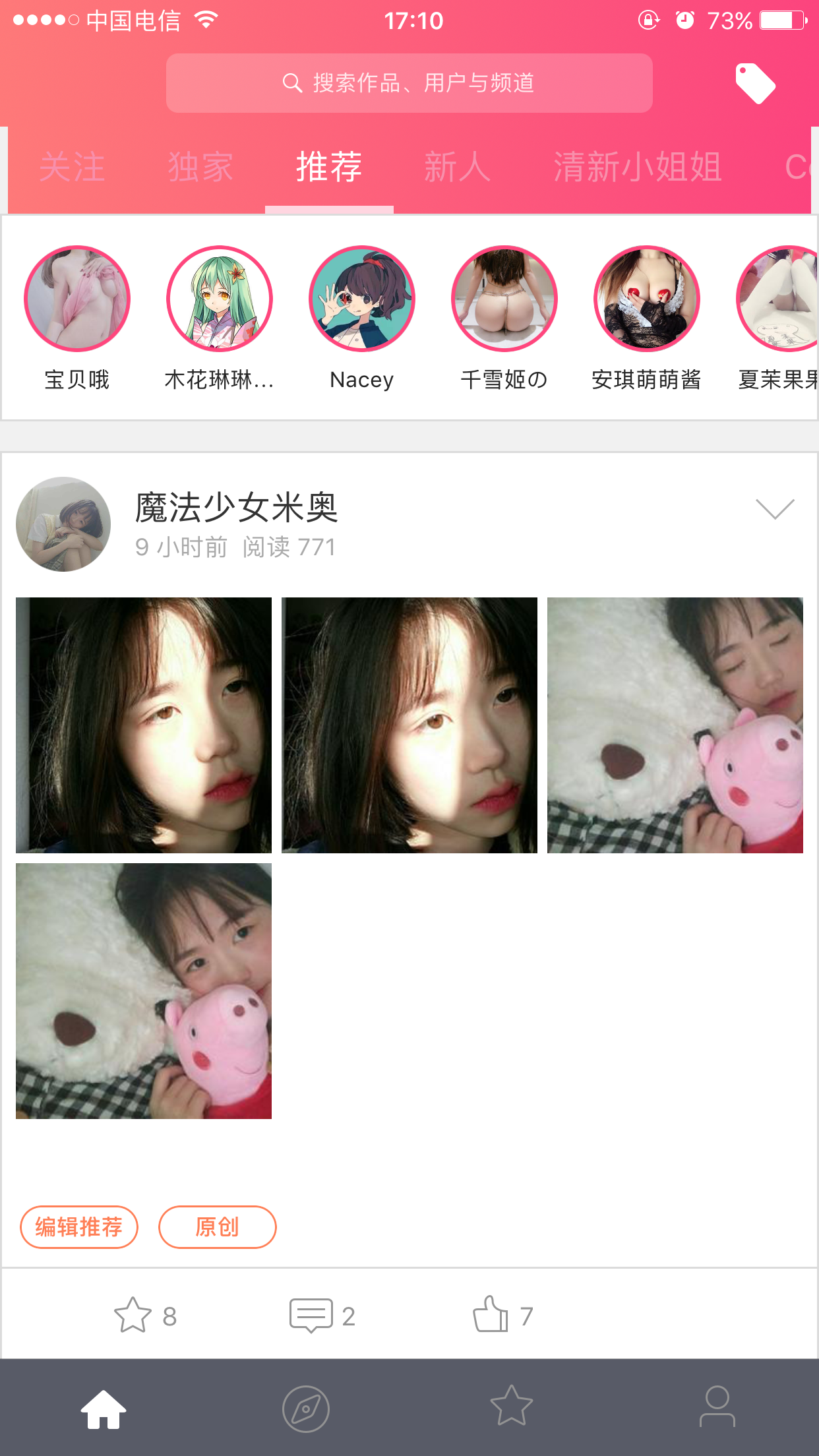Open the discover compass tab
This screenshot has height=1456, width=819.
pos(306,1409)
